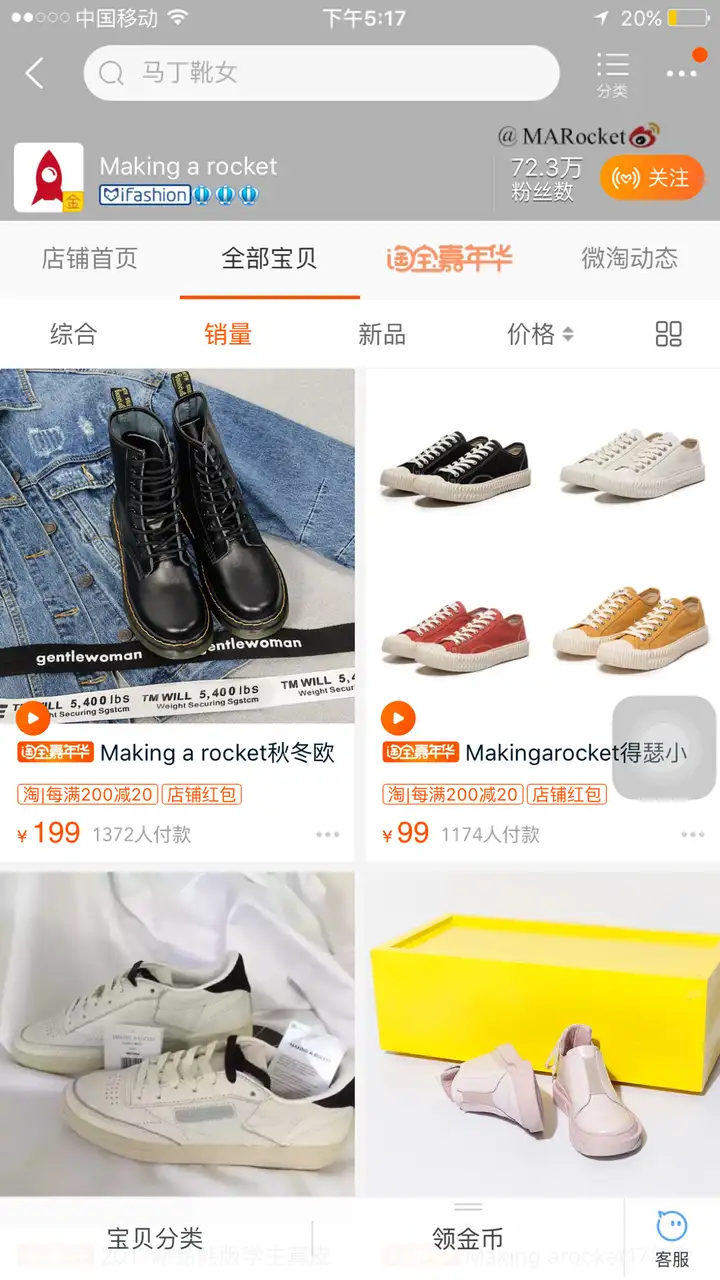
Task: Open the 分类 category list icon
Action: coord(612,75)
